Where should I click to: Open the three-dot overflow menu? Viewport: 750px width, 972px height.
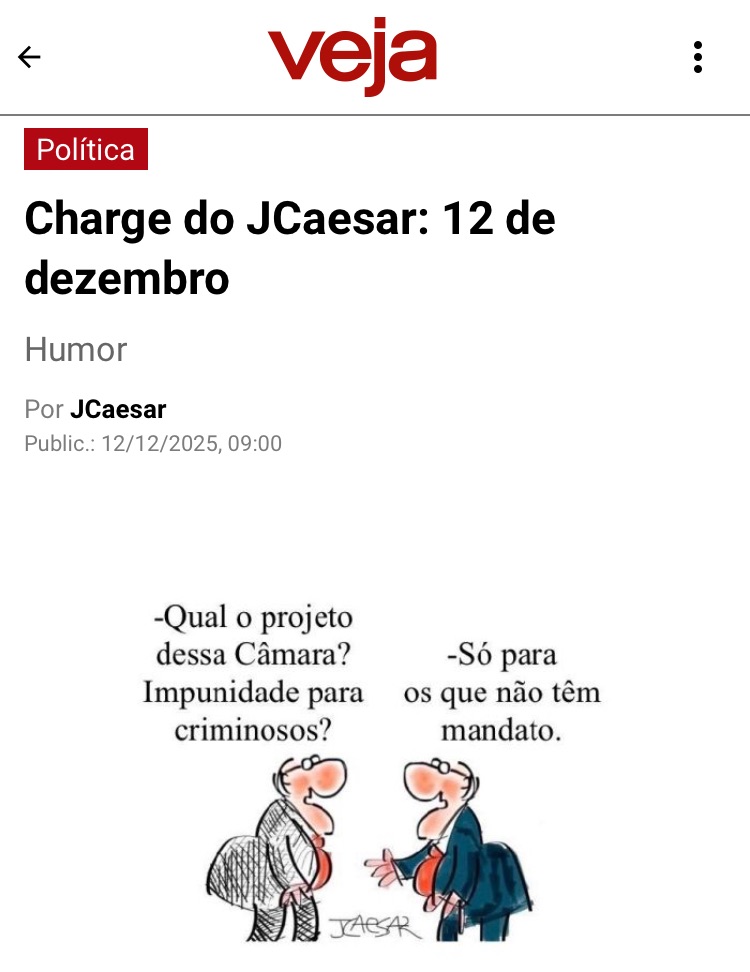[x=698, y=57]
